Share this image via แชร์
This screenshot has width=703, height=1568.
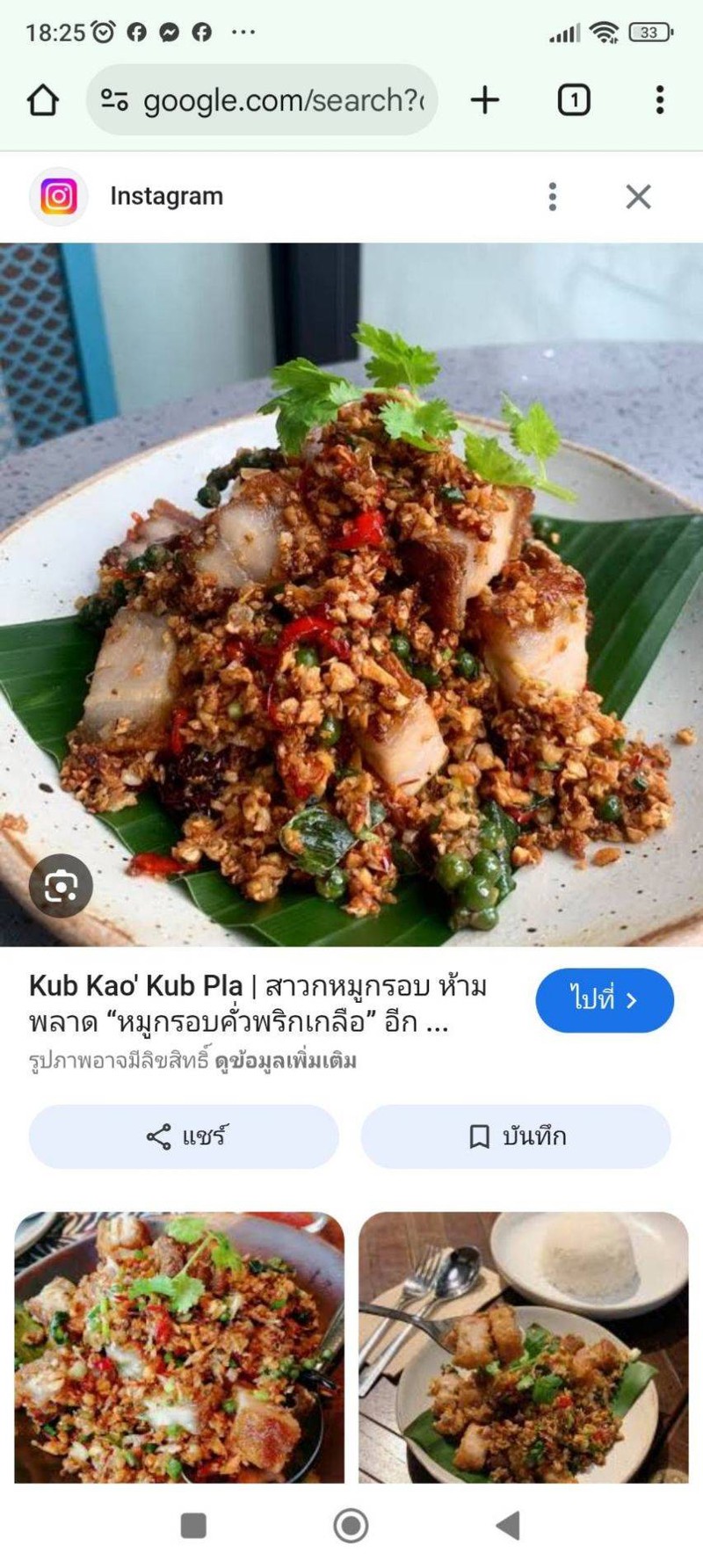click(184, 1136)
